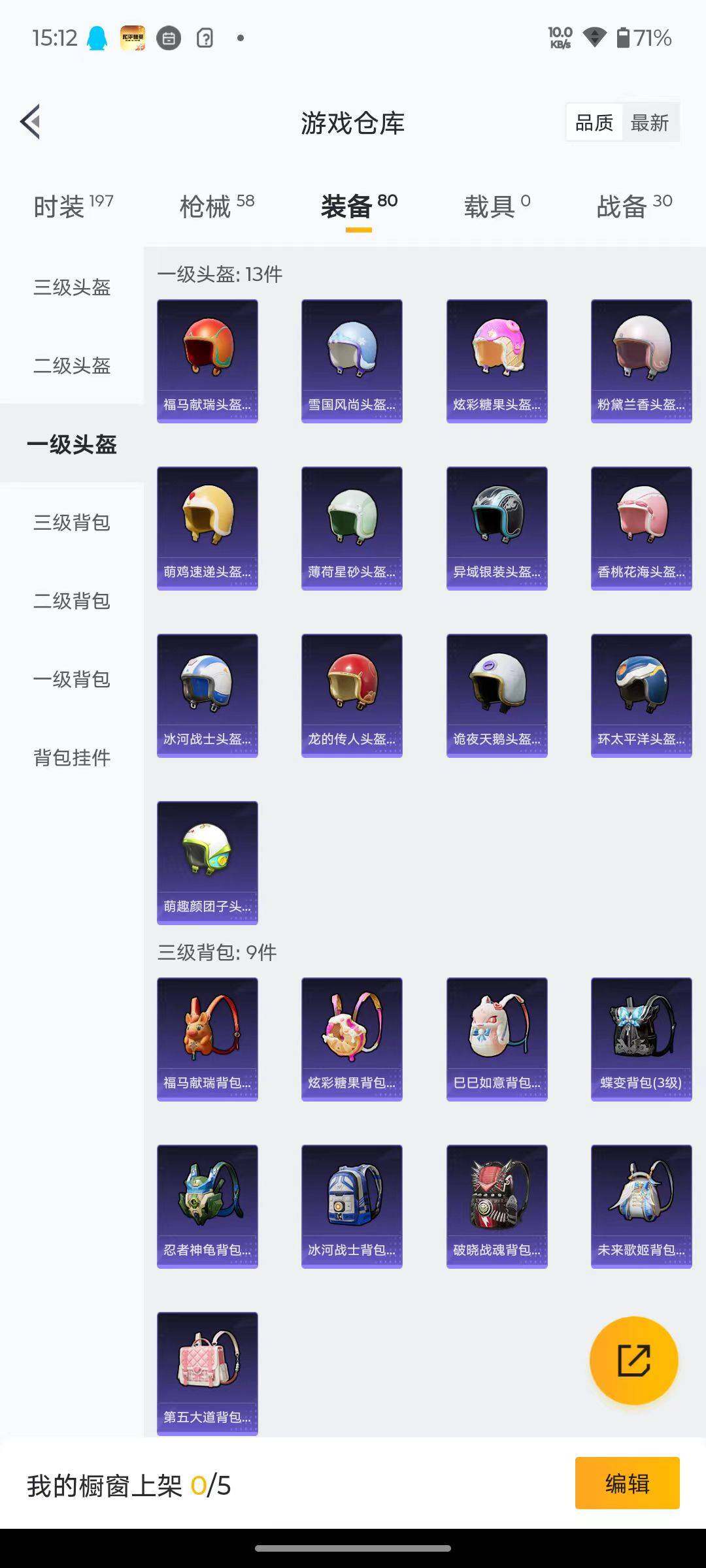The width and height of the screenshot is (706, 1568).
Task: Select the 第五大道背包 backpack item
Action: (x=207, y=1372)
